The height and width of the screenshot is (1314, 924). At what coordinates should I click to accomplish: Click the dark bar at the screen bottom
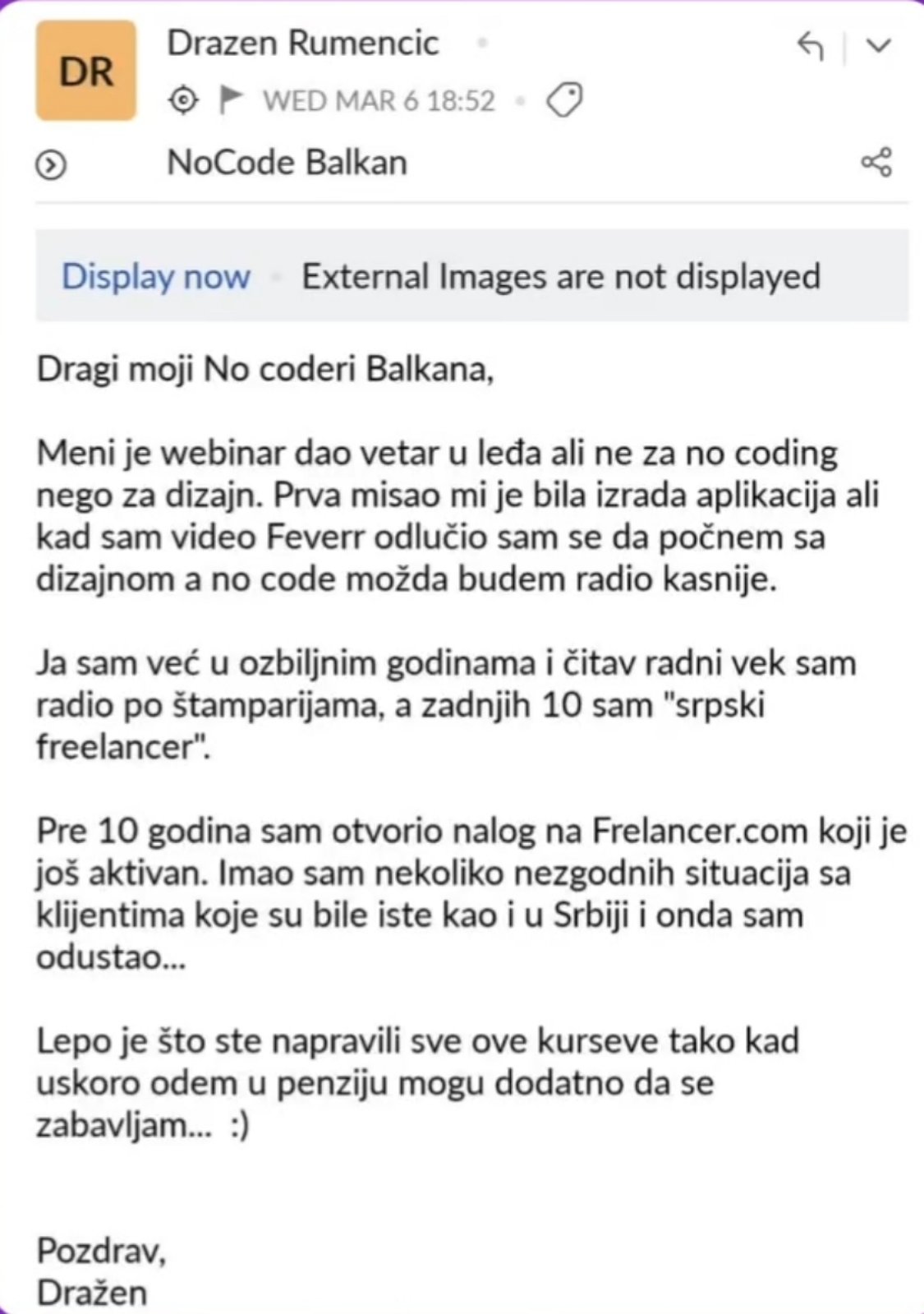(x=462, y=1311)
